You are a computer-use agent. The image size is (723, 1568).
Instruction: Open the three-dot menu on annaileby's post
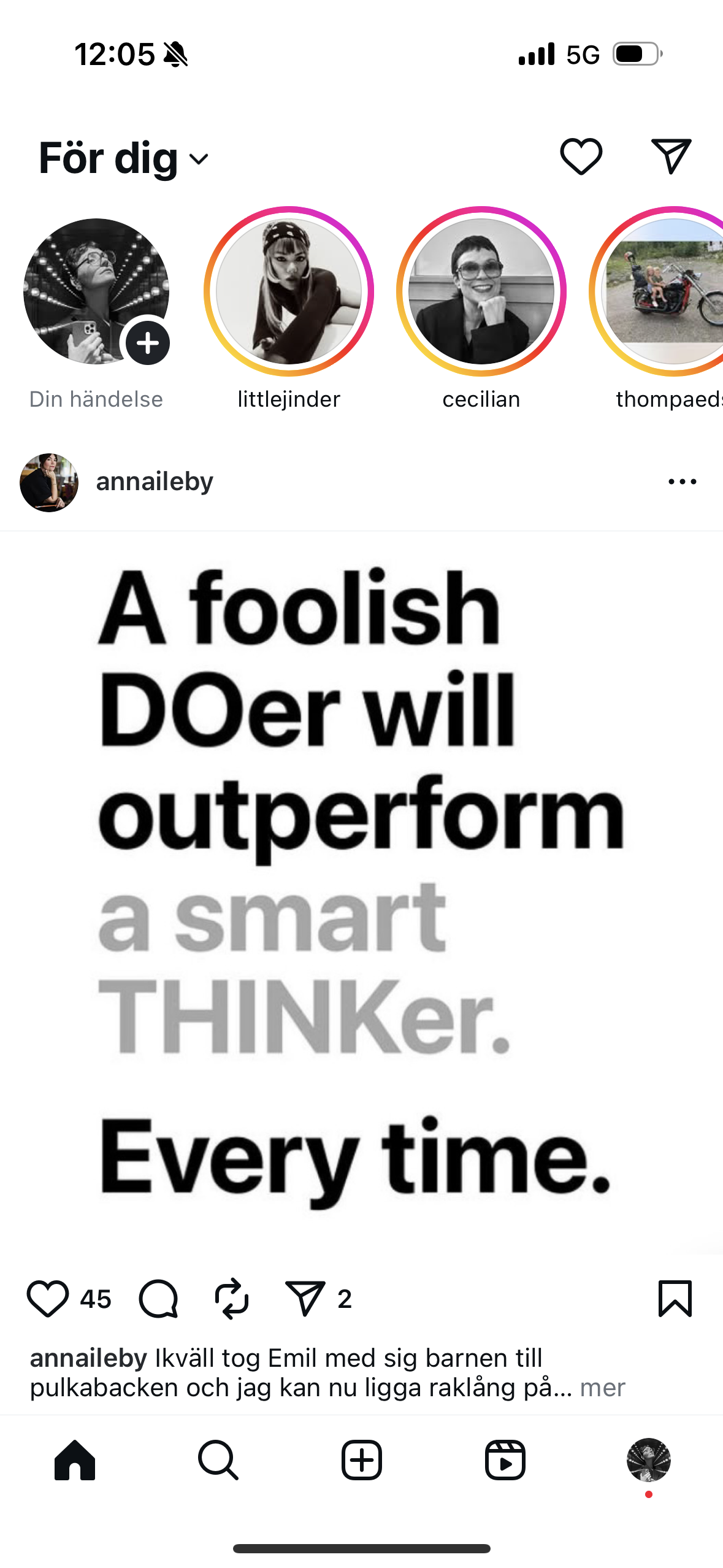[682, 482]
